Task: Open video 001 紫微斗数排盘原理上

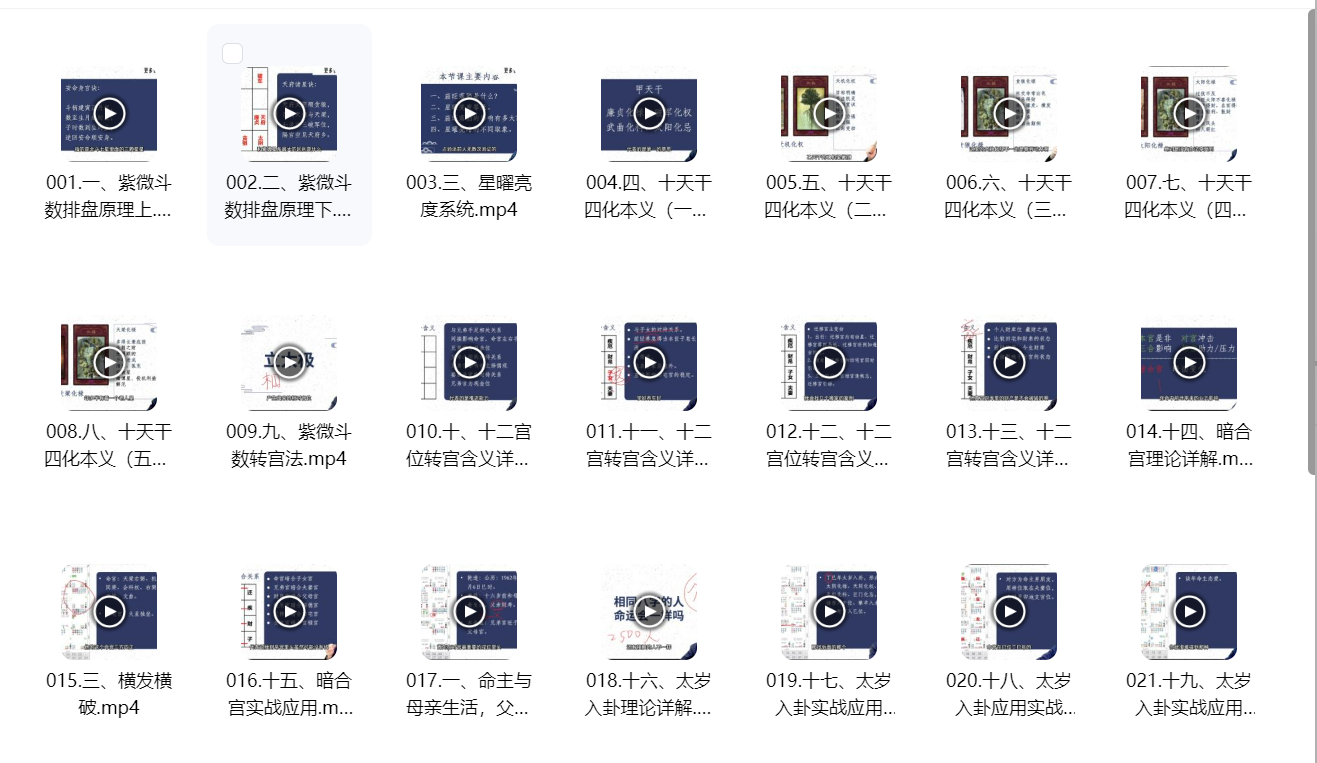Action: click(109, 113)
